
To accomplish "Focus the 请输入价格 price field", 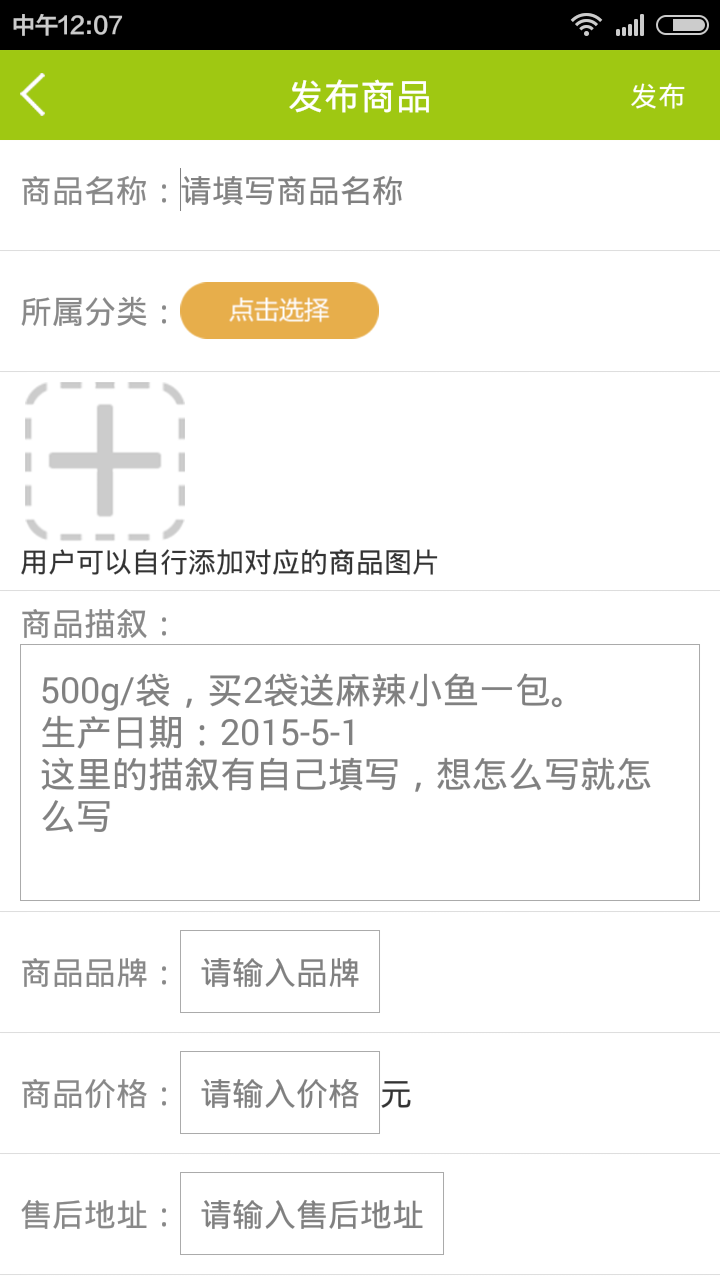I will pyautogui.click(x=279, y=1093).
